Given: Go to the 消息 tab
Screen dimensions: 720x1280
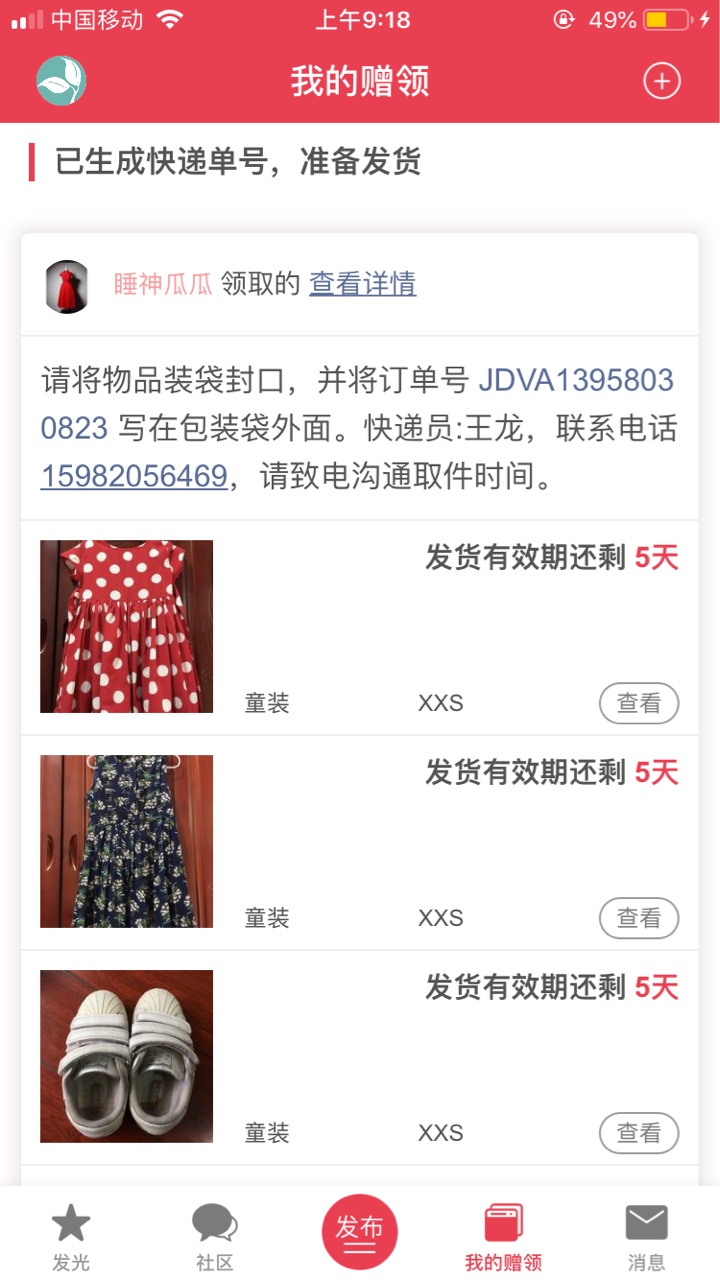Looking at the screenshot, I should pos(646,1236).
